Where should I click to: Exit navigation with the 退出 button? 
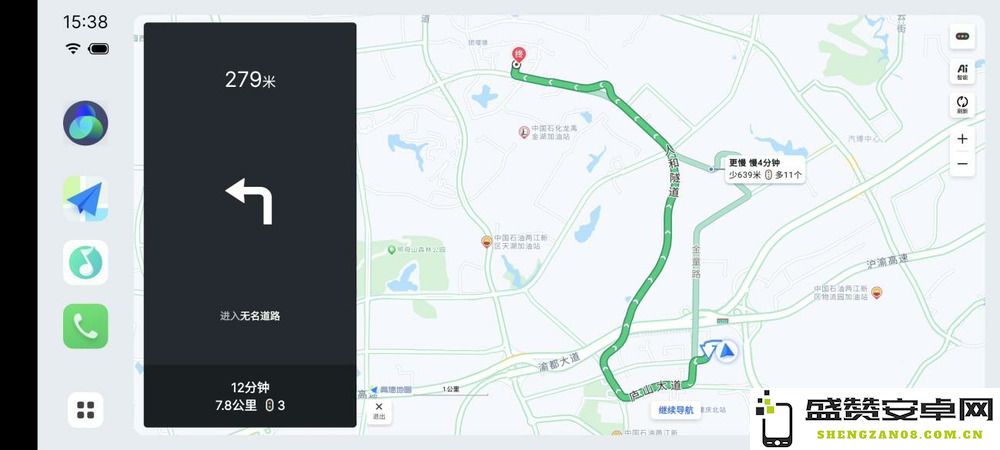tap(379, 411)
